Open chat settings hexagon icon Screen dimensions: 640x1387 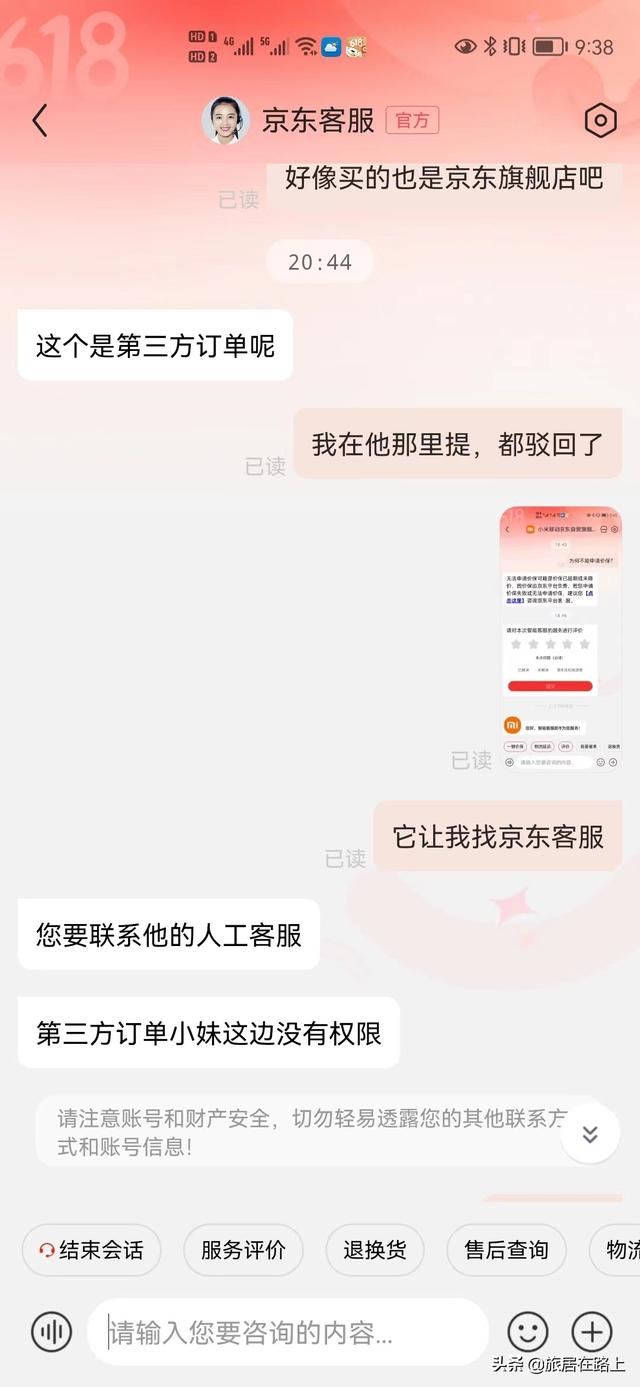pyautogui.click(x=600, y=121)
